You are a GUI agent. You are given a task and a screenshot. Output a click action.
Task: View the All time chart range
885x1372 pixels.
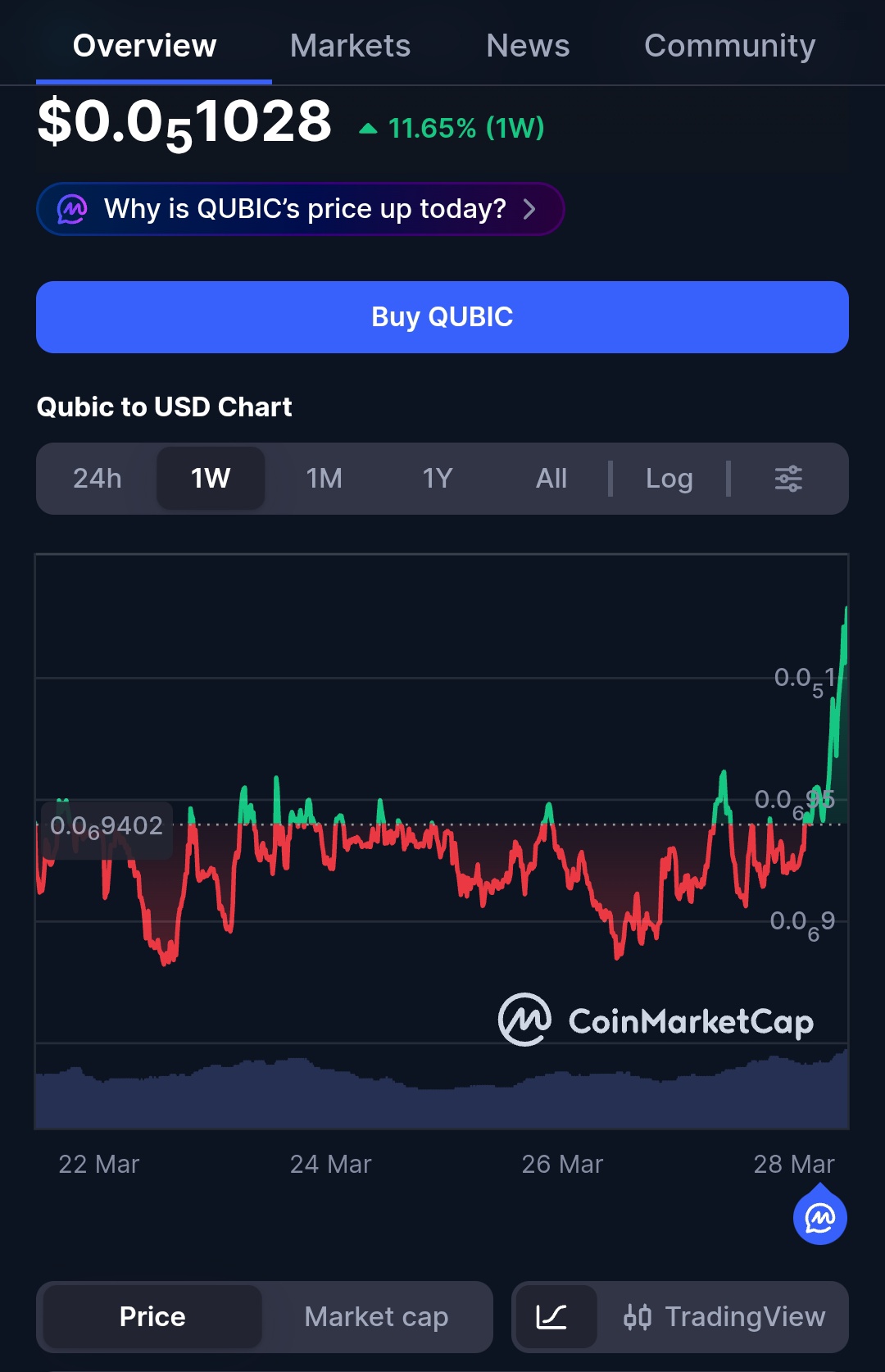551,479
